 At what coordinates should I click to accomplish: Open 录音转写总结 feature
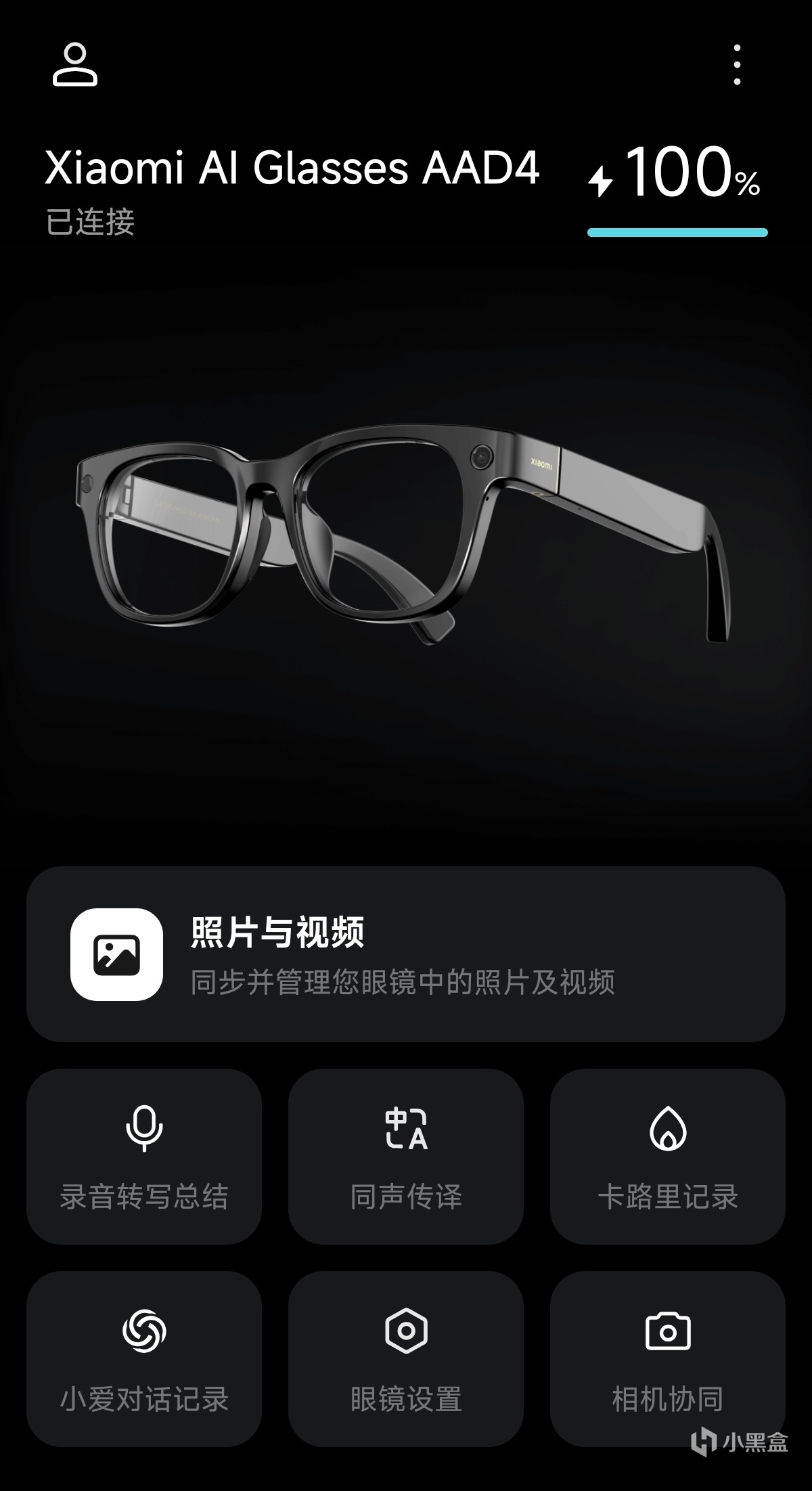coord(144,1156)
